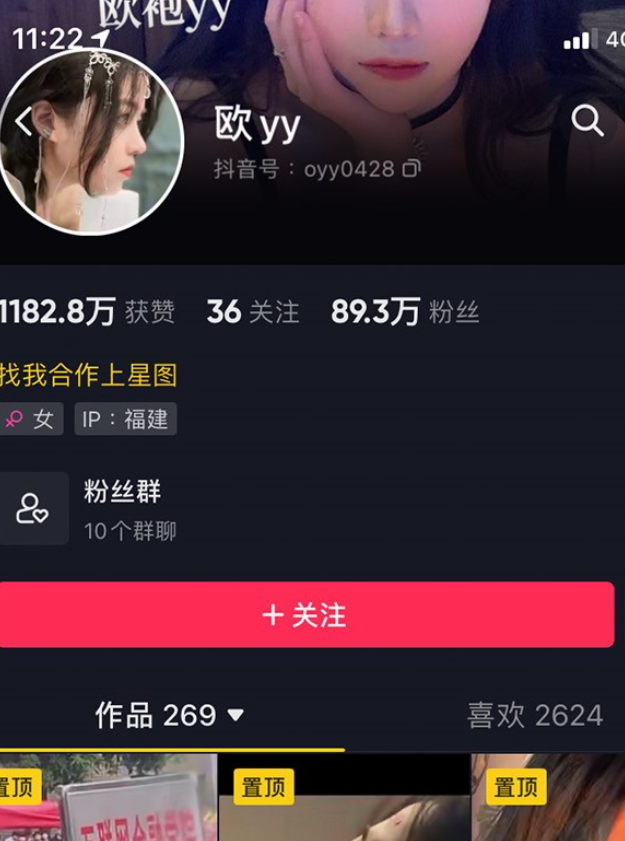The width and height of the screenshot is (625, 841).
Task: Copy the Douyin ID oyy0428
Action: tap(411, 168)
